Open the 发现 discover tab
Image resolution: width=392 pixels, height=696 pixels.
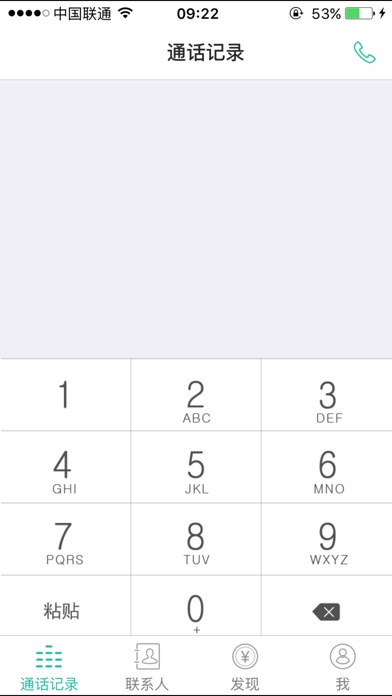pyautogui.click(x=245, y=667)
